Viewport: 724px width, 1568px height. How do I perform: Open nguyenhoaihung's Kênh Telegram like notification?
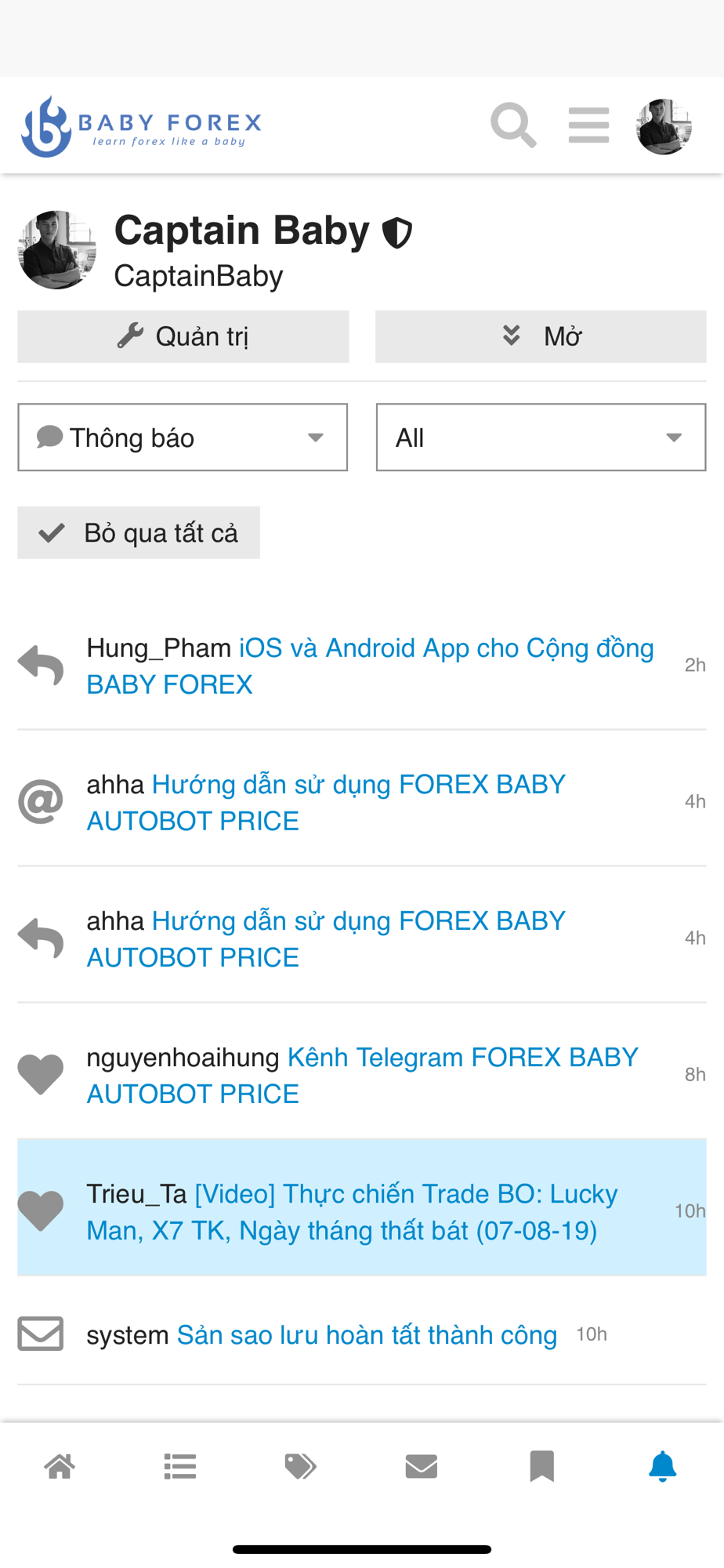(362, 1075)
